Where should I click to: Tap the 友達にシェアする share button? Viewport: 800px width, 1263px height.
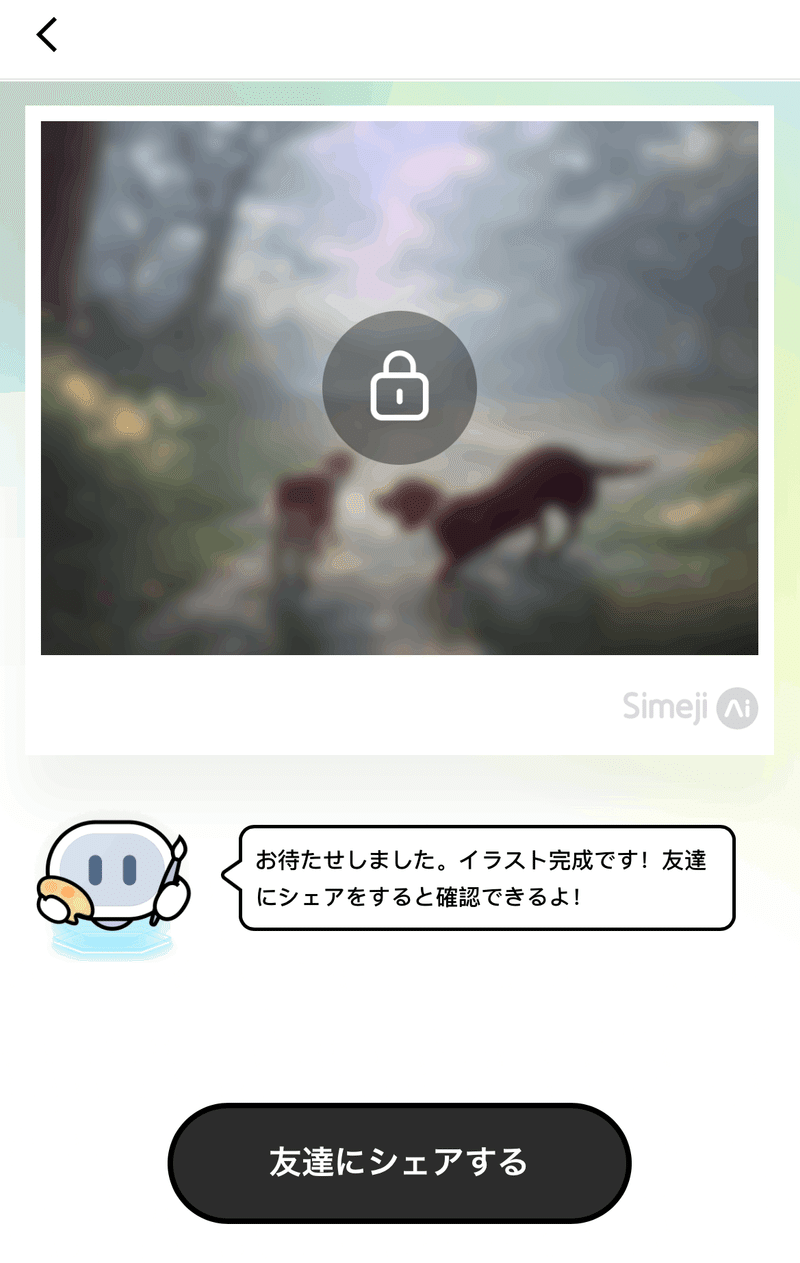click(400, 1163)
